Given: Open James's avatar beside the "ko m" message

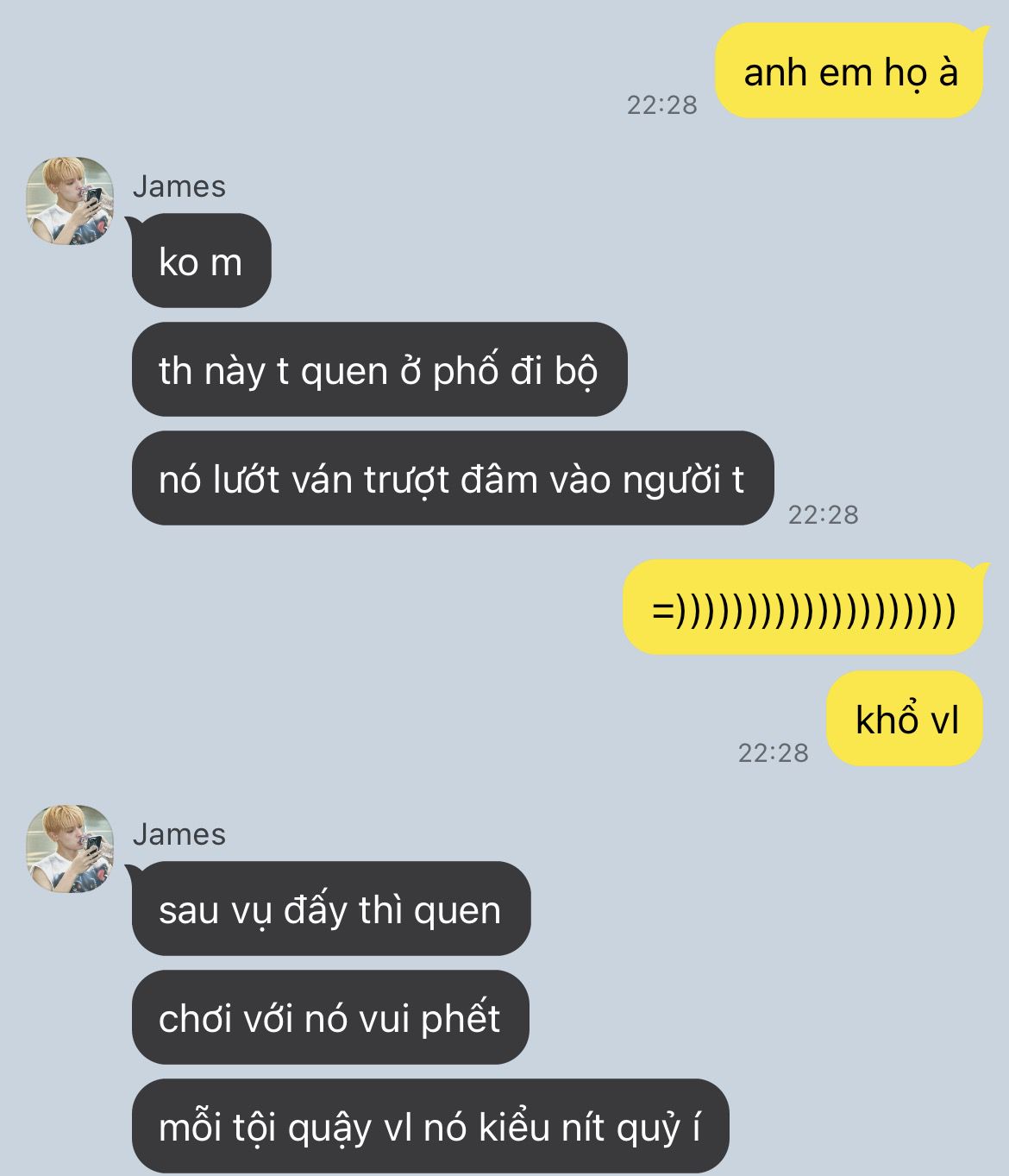Looking at the screenshot, I should (70, 201).
